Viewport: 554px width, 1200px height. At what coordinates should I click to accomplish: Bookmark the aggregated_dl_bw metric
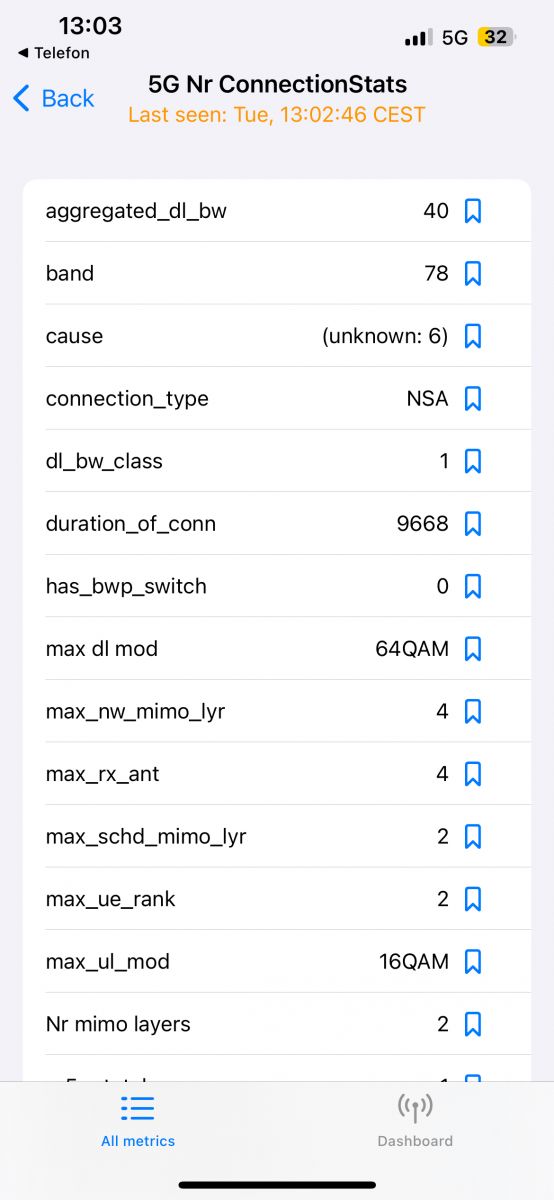pyautogui.click(x=473, y=211)
